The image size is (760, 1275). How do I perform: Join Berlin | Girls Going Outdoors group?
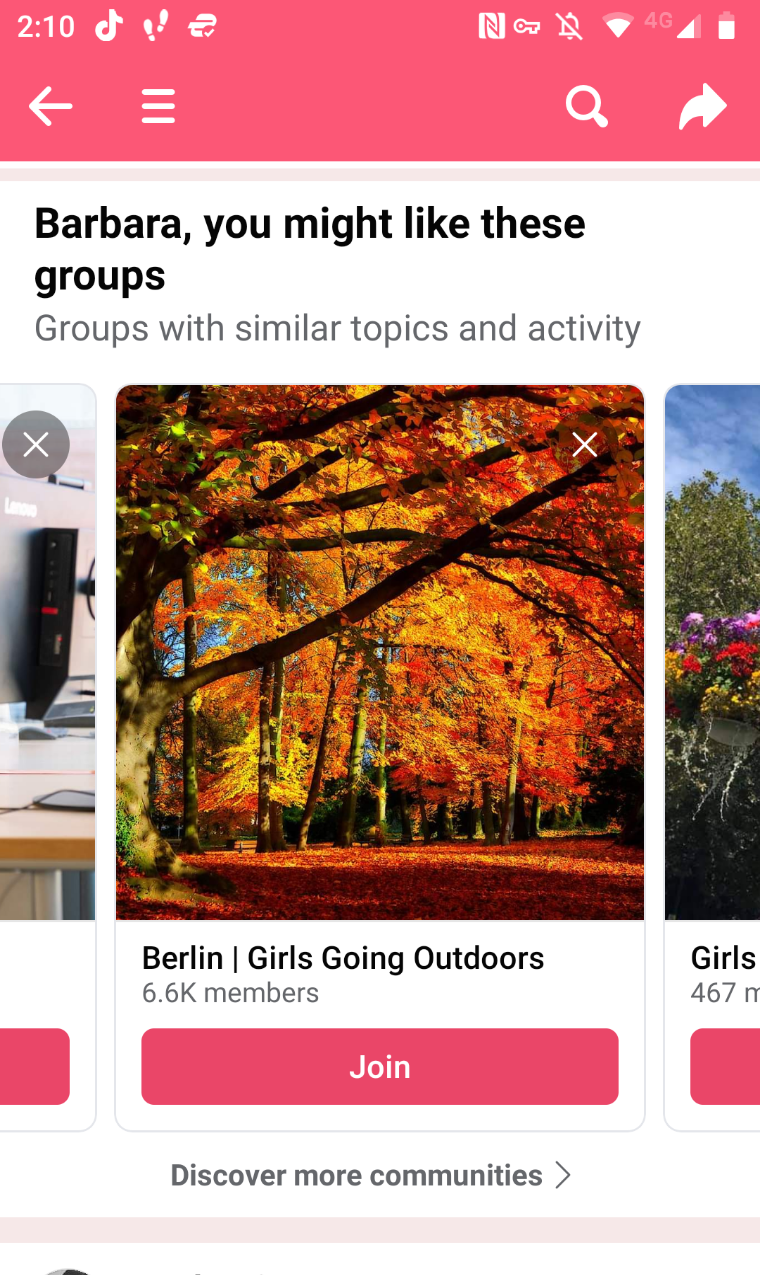coord(380,1067)
